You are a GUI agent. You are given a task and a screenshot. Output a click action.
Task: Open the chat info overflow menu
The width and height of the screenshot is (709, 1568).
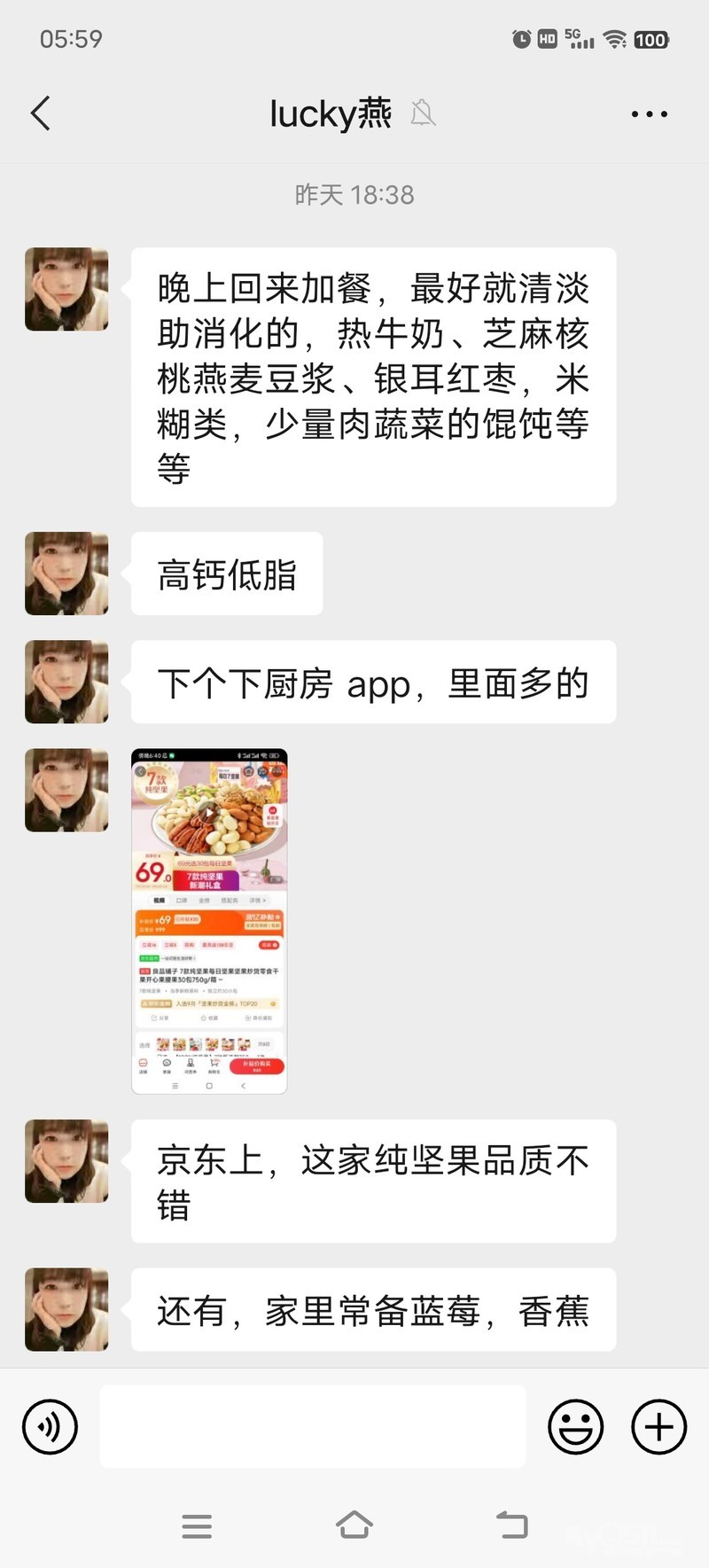click(649, 114)
